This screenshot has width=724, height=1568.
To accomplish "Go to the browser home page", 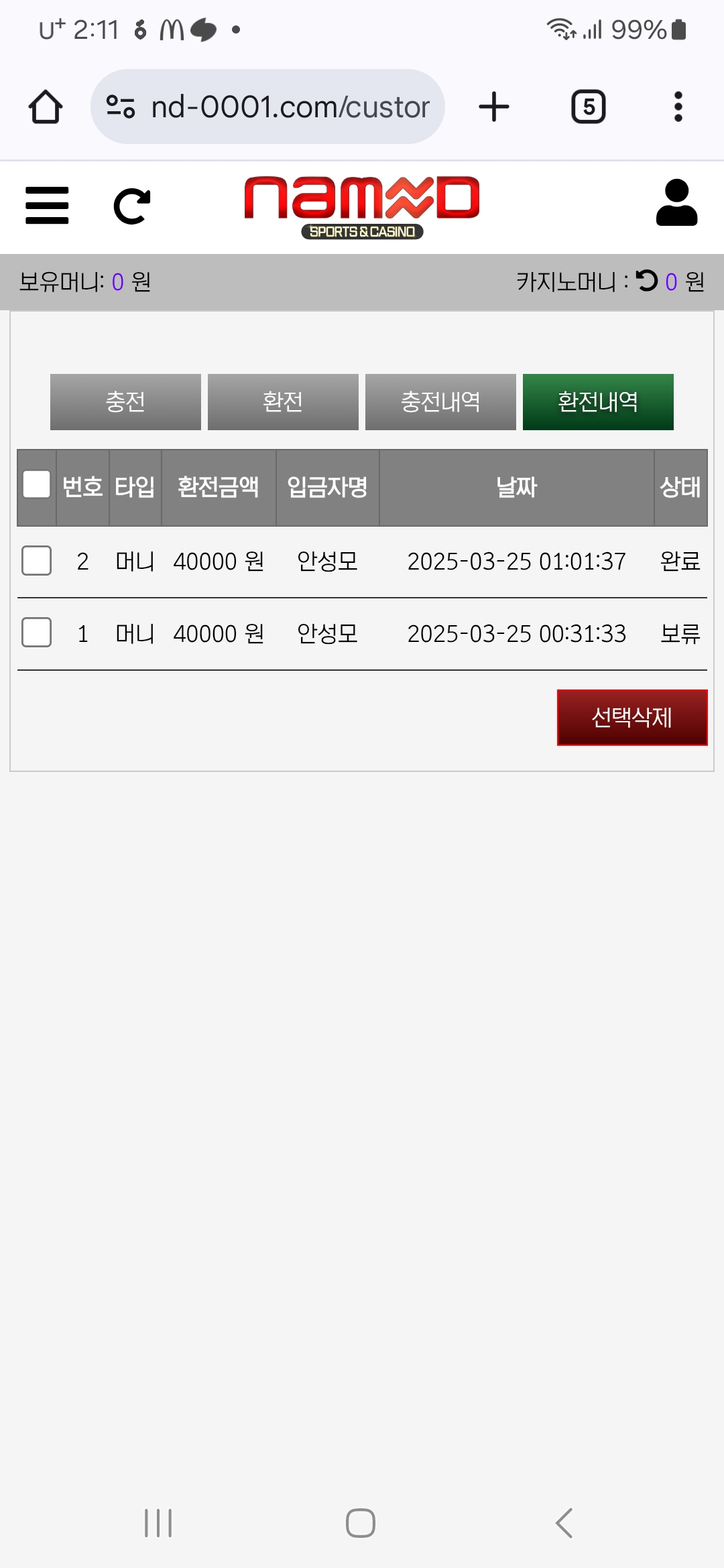I will (x=46, y=107).
